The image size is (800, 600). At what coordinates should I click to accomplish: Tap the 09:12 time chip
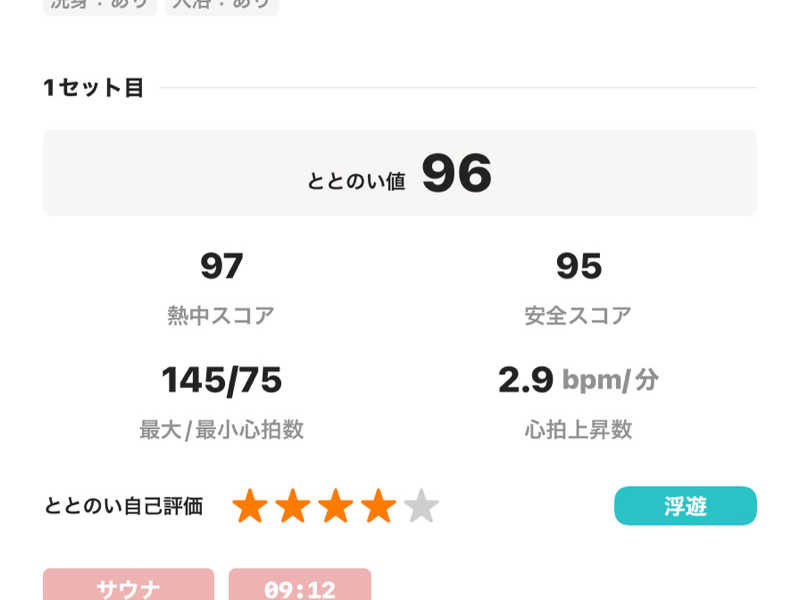coord(300,586)
